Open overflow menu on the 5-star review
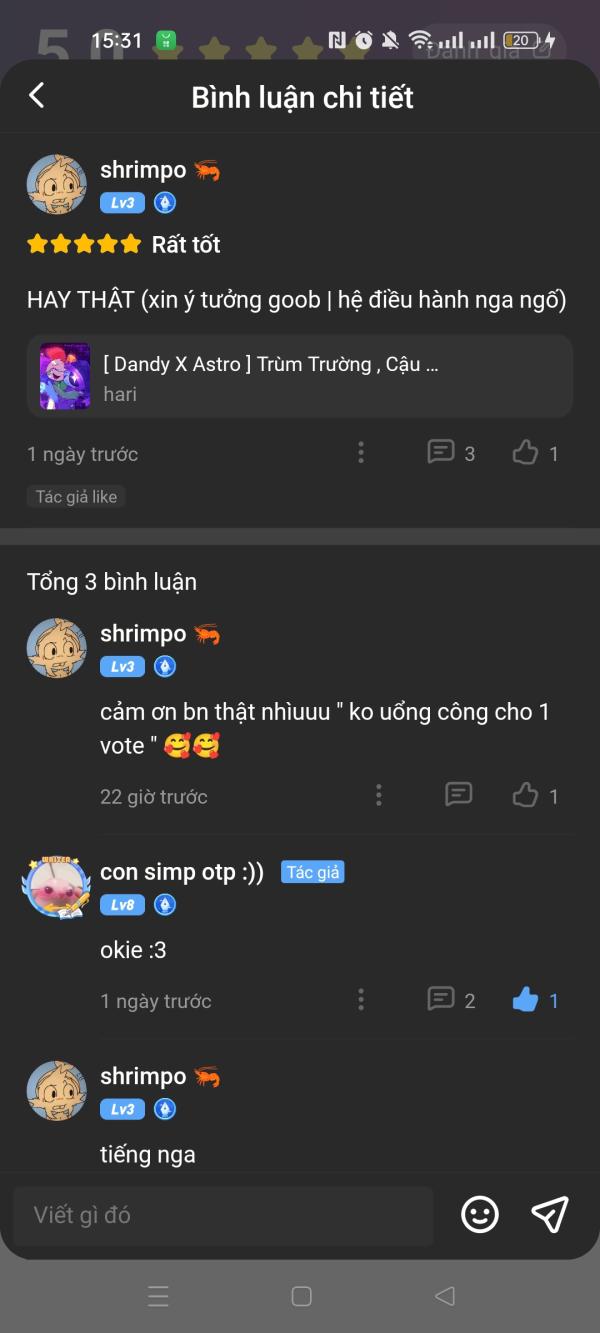This screenshot has width=600, height=1333. pos(361,453)
